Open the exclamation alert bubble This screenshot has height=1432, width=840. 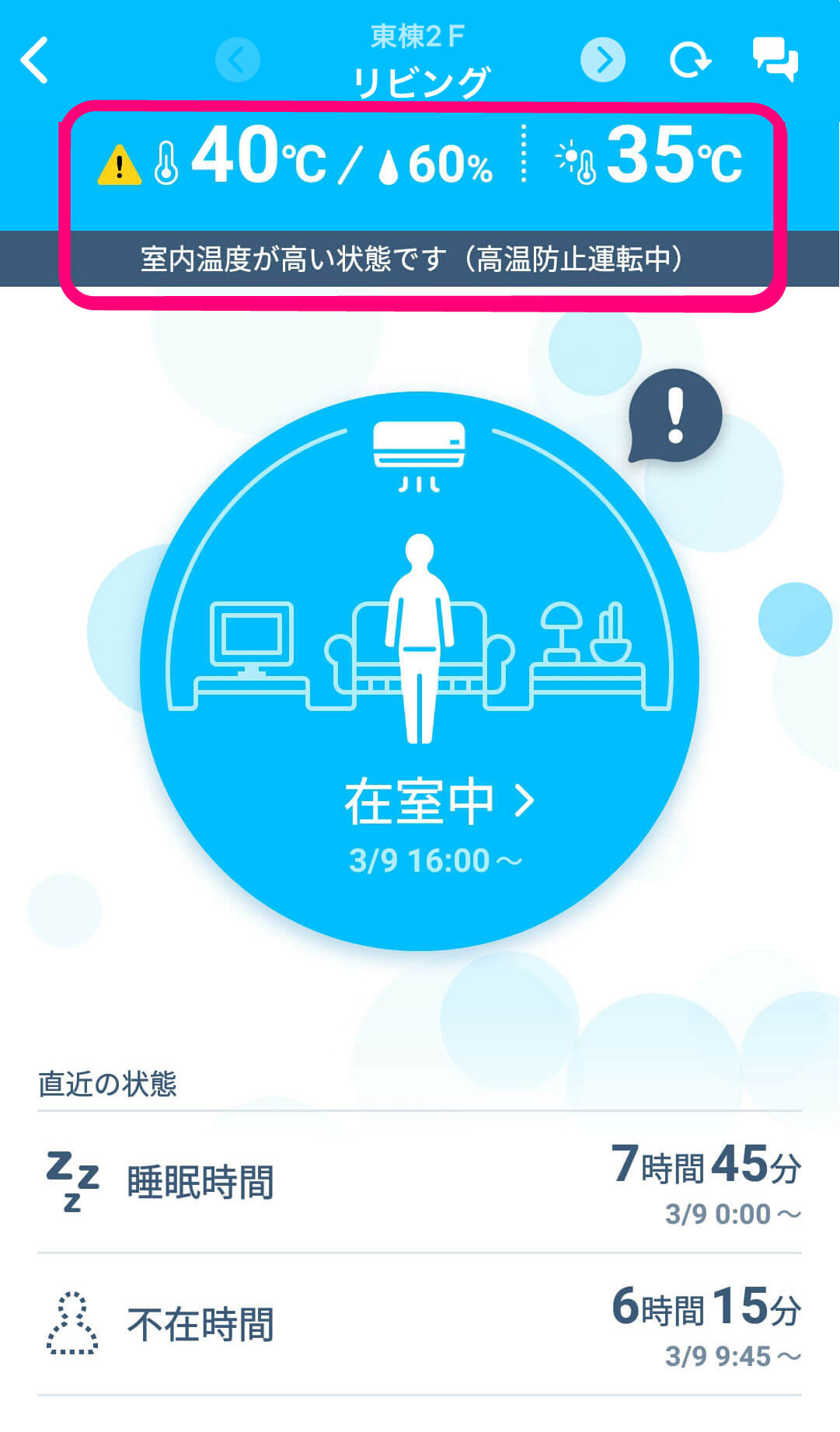point(674,416)
